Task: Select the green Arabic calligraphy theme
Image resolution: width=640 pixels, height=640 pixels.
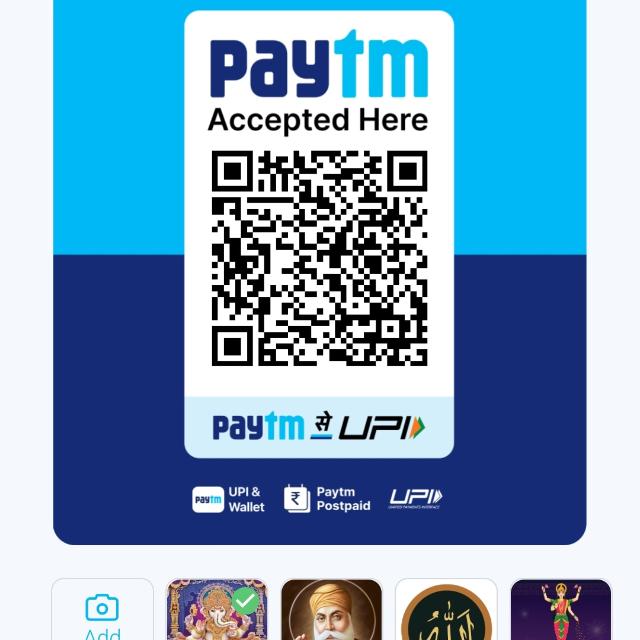Action: pyautogui.click(x=446, y=612)
